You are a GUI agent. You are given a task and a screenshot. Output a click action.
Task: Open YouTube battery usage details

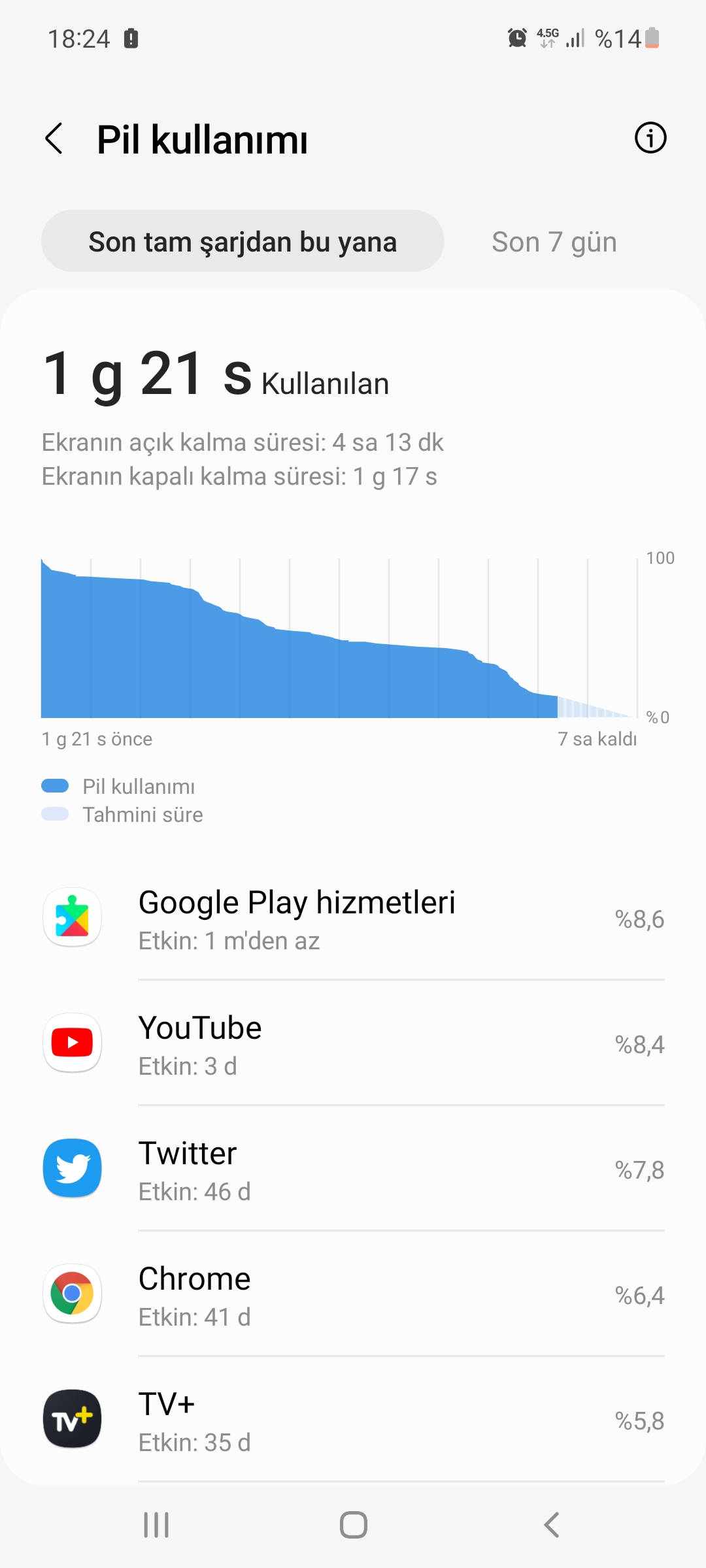tap(353, 1043)
